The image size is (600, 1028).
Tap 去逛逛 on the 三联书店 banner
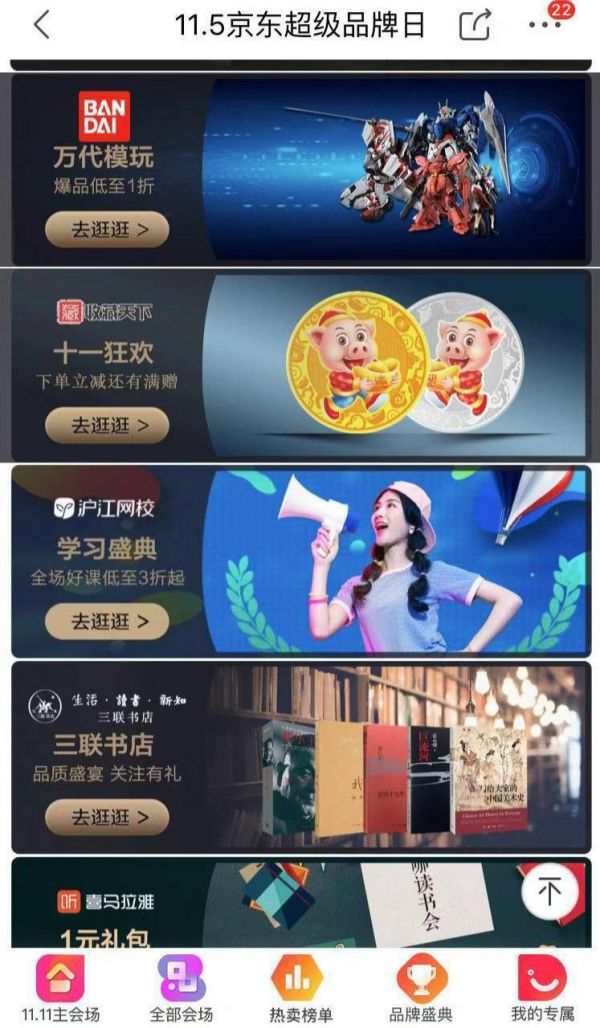pyautogui.click(x=107, y=817)
